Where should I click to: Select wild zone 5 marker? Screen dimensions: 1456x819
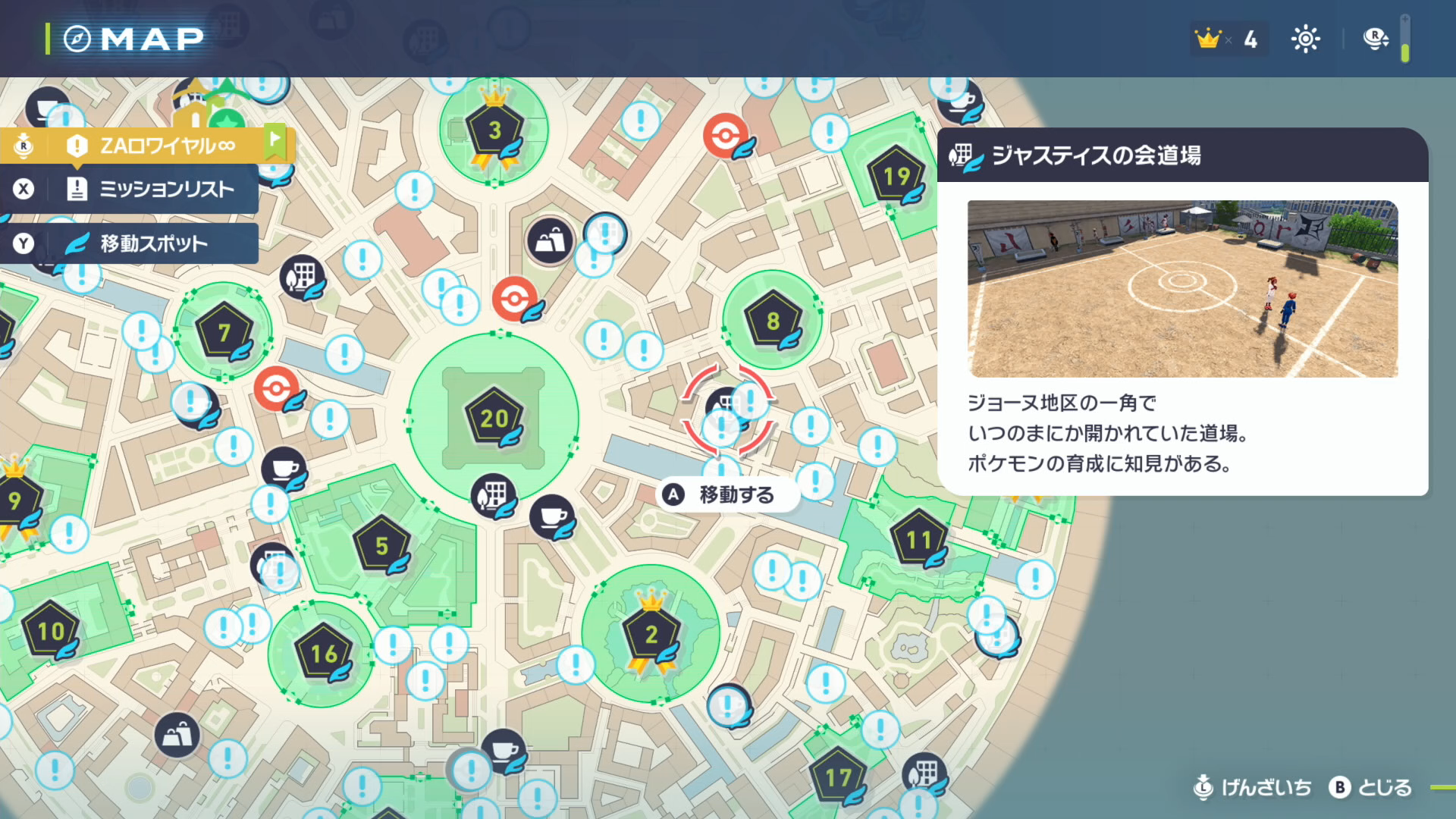click(x=381, y=545)
